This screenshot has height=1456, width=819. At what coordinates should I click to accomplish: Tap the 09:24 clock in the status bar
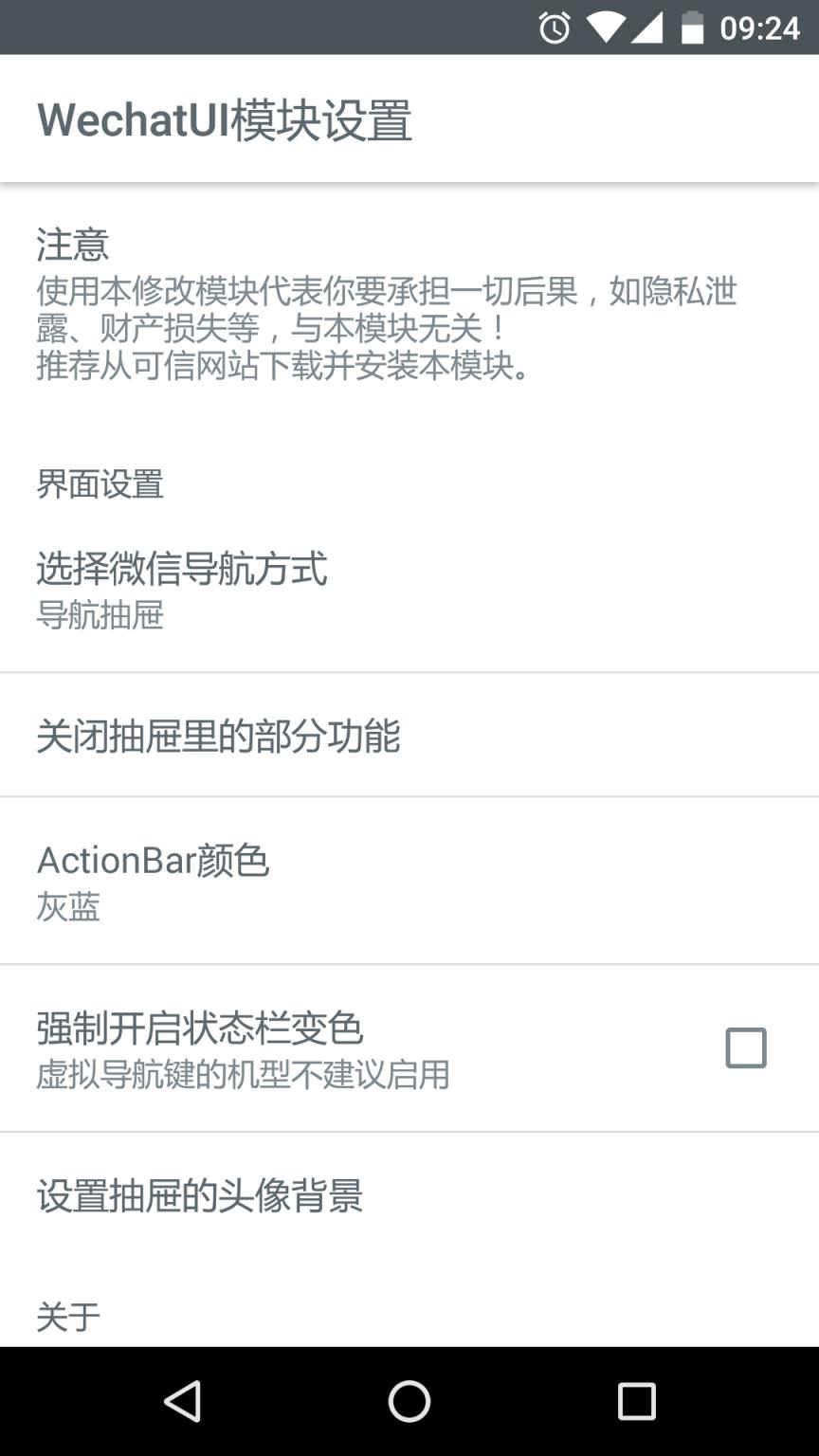pos(758,27)
